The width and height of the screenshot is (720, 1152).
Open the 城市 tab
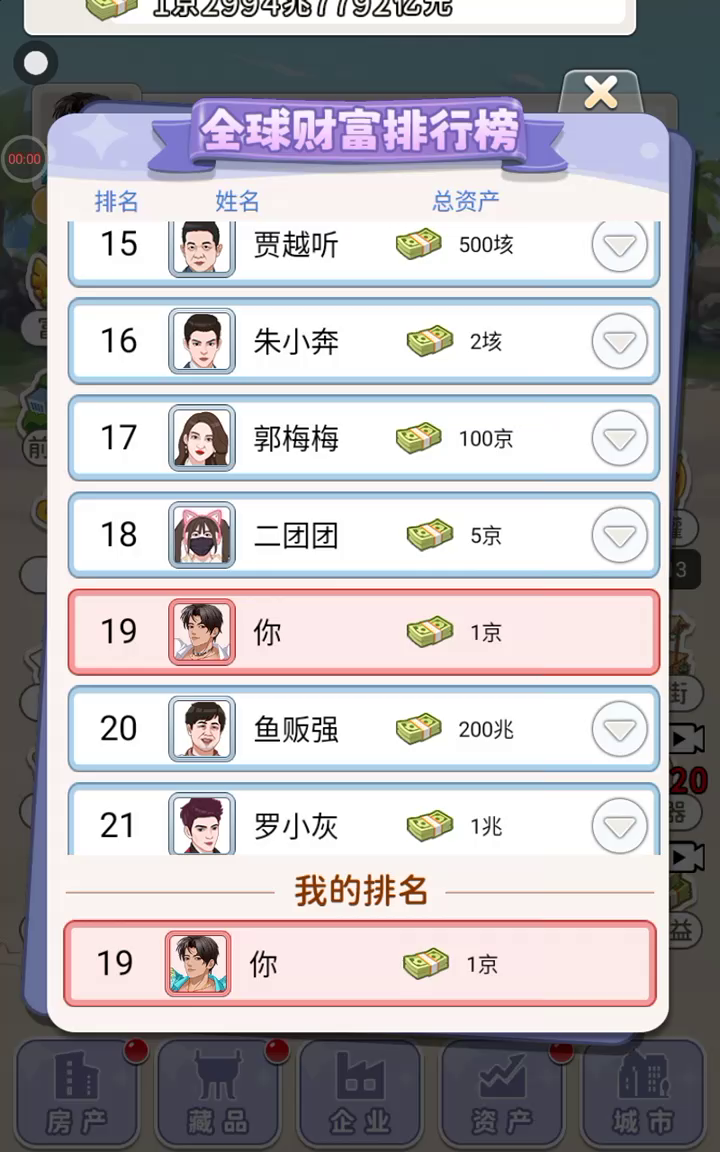pos(643,1093)
